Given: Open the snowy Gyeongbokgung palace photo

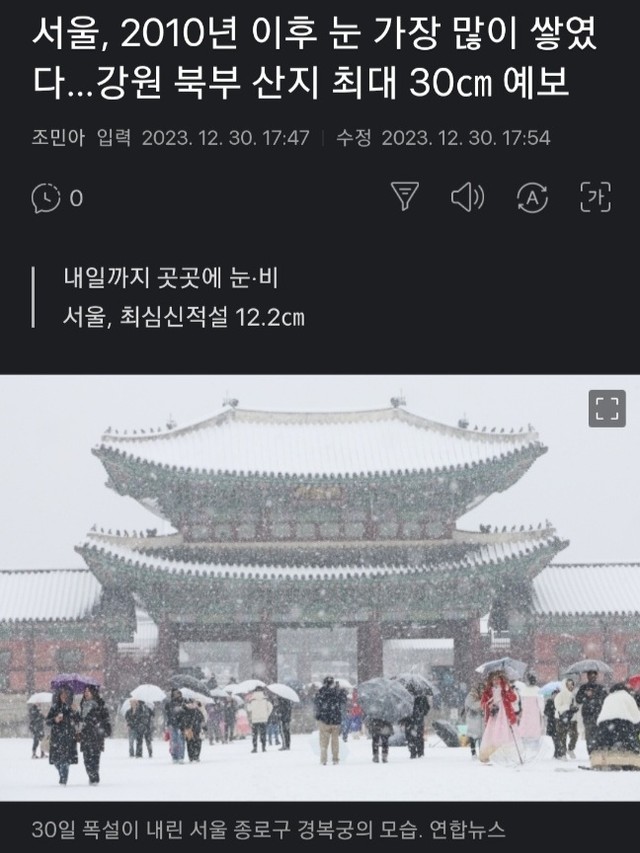Looking at the screenshot, I should click(x=320, y=590).
